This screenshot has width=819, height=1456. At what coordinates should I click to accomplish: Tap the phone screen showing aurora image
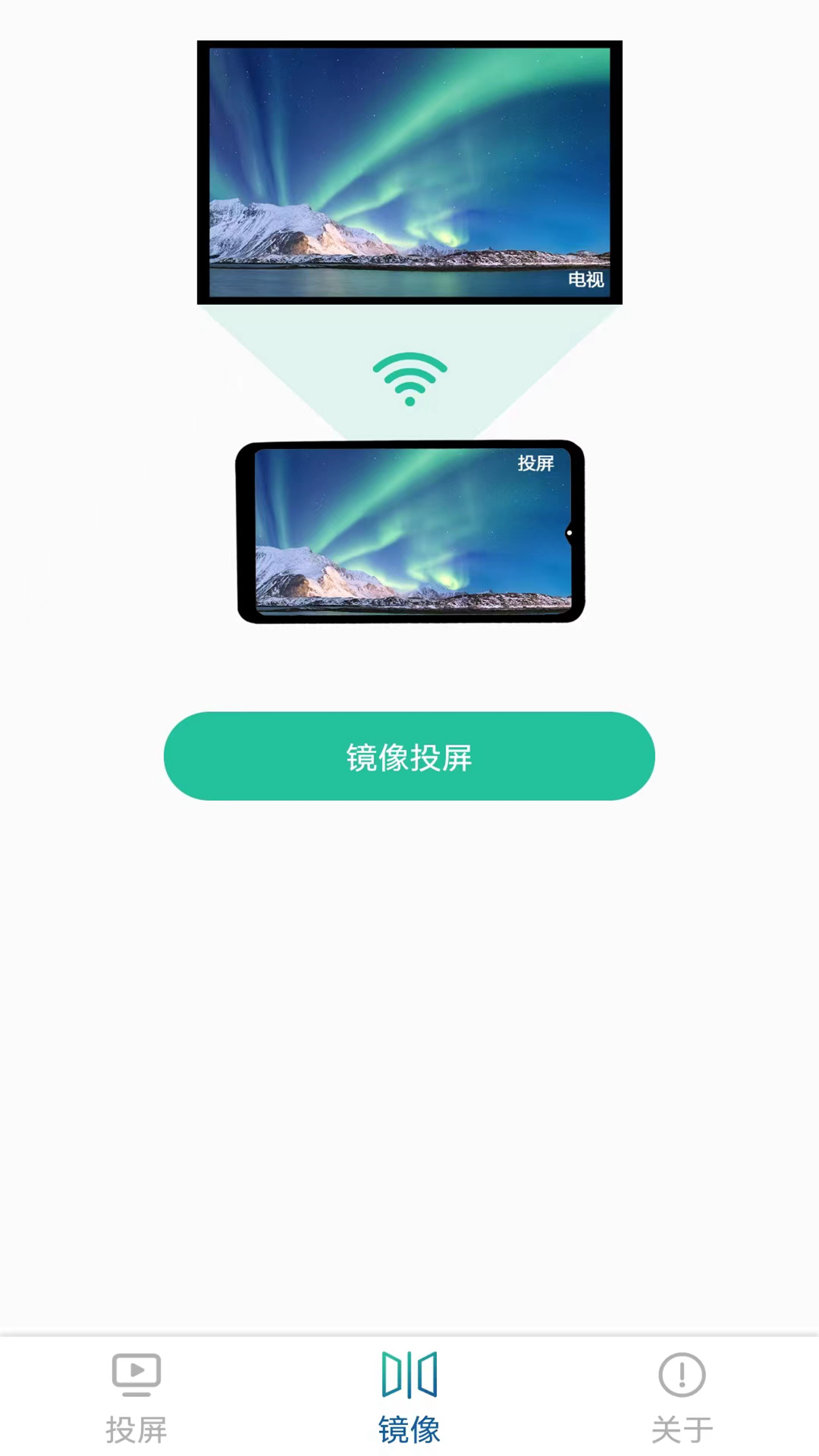click(409, 531)
